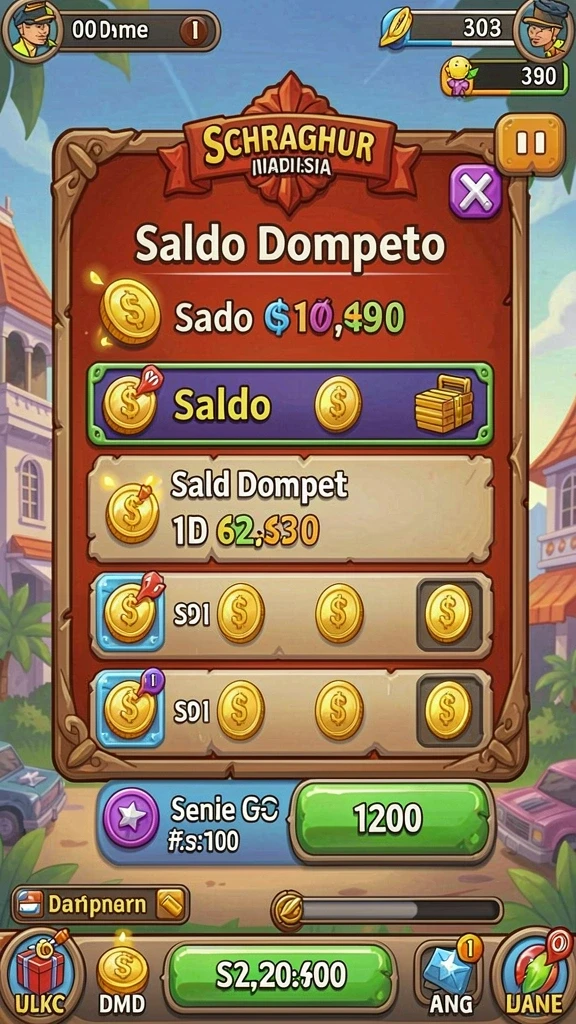The height and width of the screenshot is (1024, 576).
Task: Open the Sald Dompet card
Action: pyautogui.click(x=290, y=509)
